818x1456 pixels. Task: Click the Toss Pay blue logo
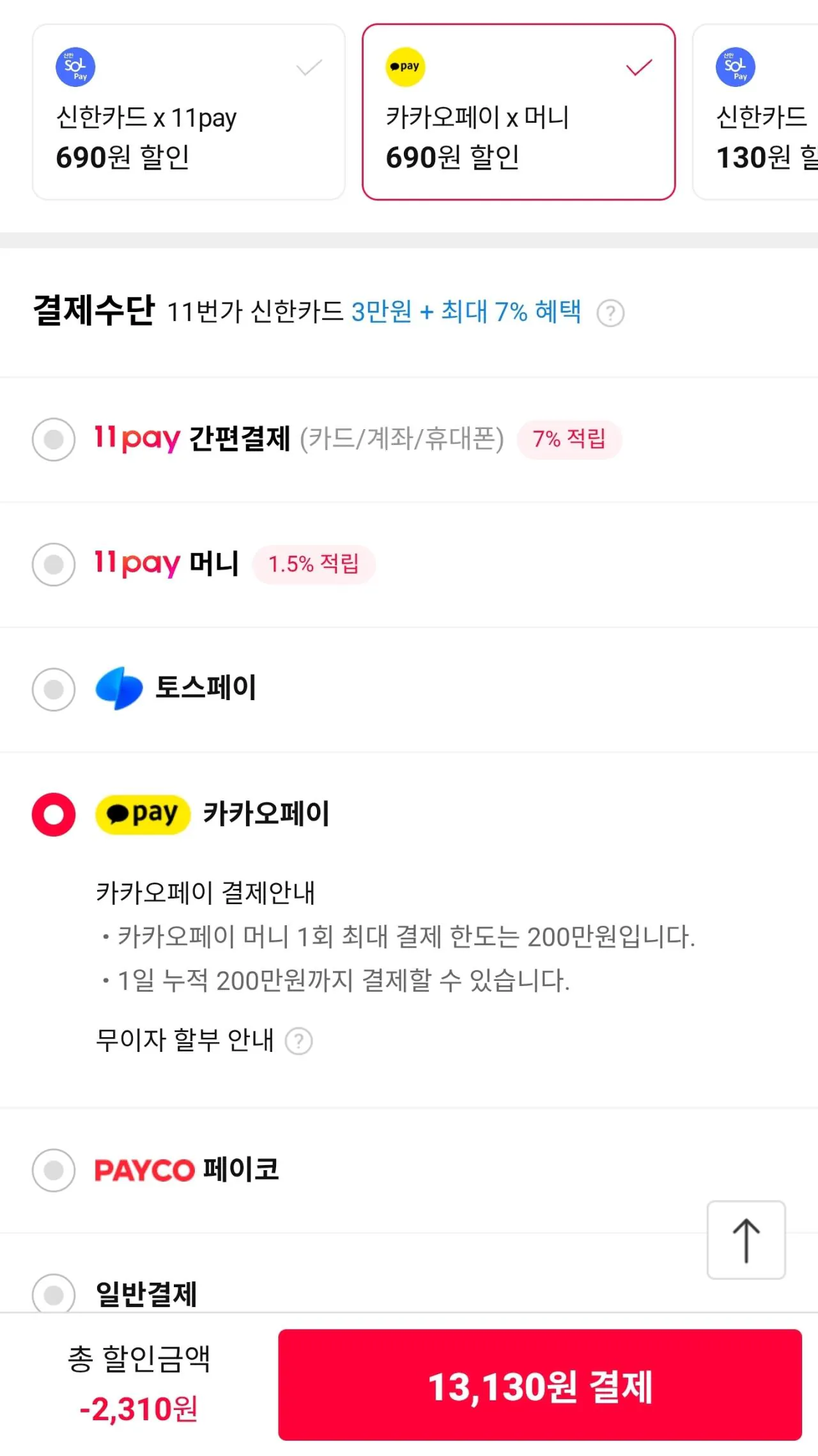(x=120, y=688)
